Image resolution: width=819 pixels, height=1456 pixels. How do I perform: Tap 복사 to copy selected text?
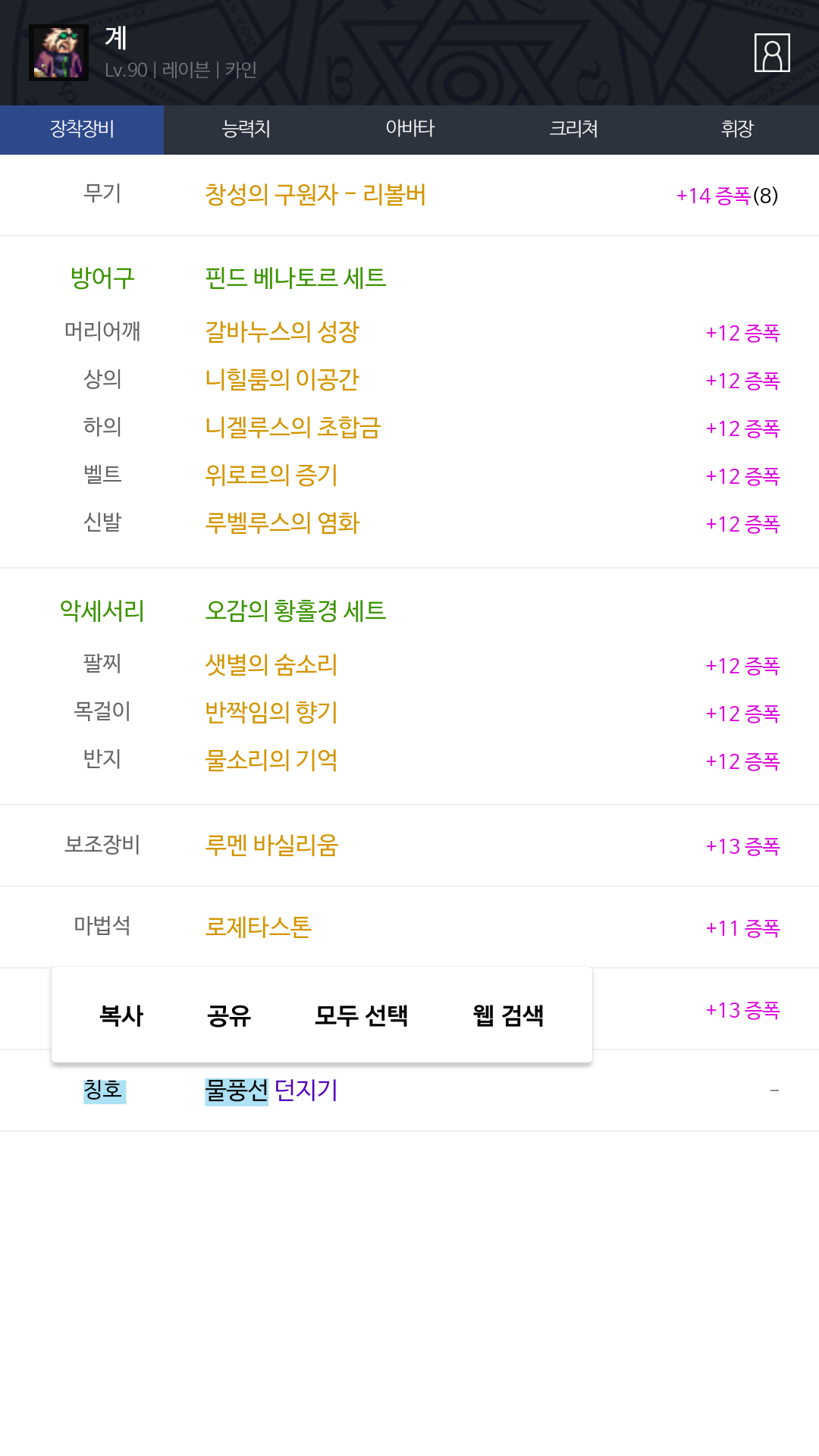coord(121,1015)
